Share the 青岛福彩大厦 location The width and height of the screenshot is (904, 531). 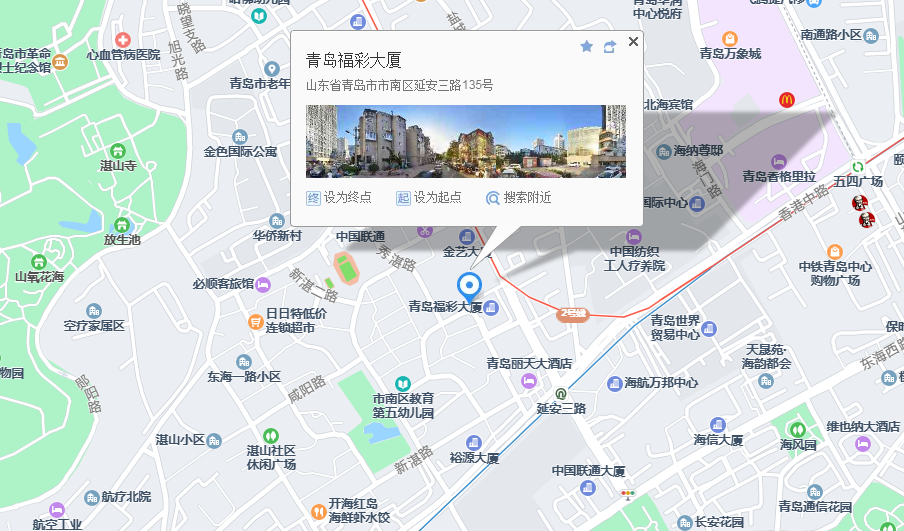pyautogui.click(x=609, y=46)
